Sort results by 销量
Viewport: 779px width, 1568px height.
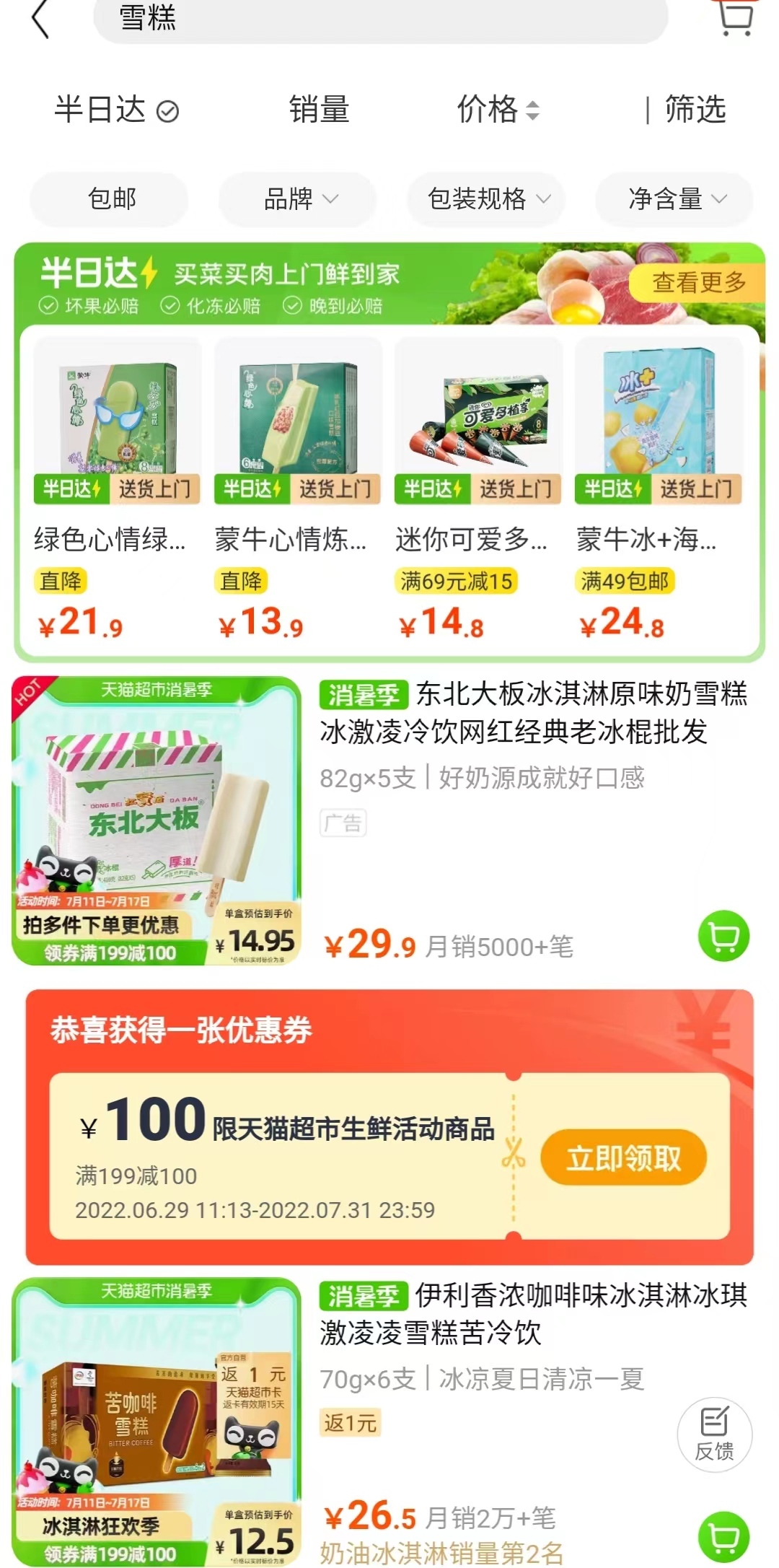click(320, 110)
